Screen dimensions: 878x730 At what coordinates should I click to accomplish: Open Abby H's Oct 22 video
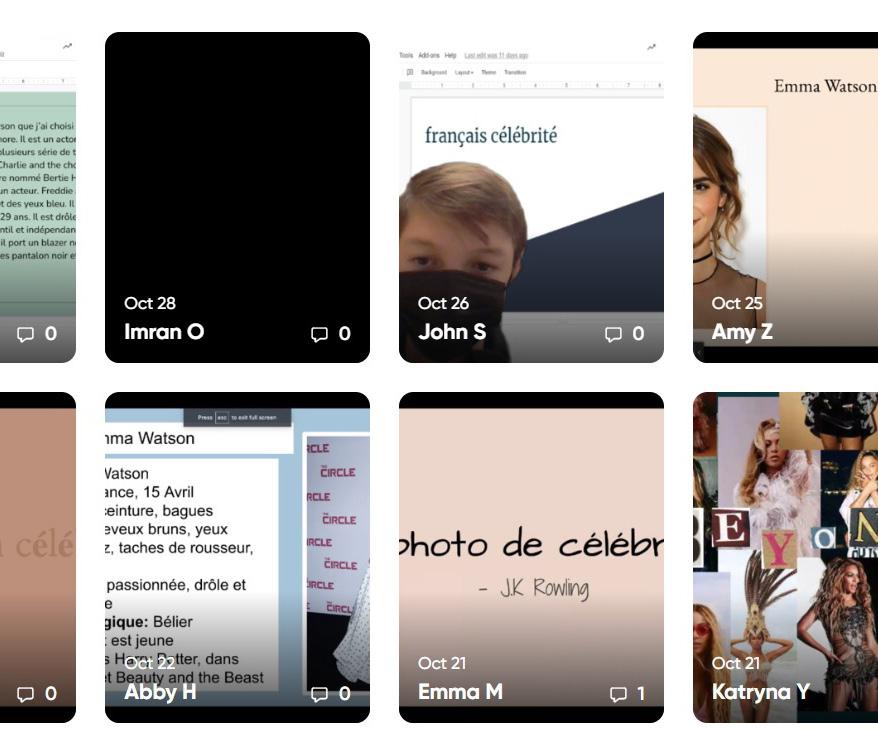(237, 557)
